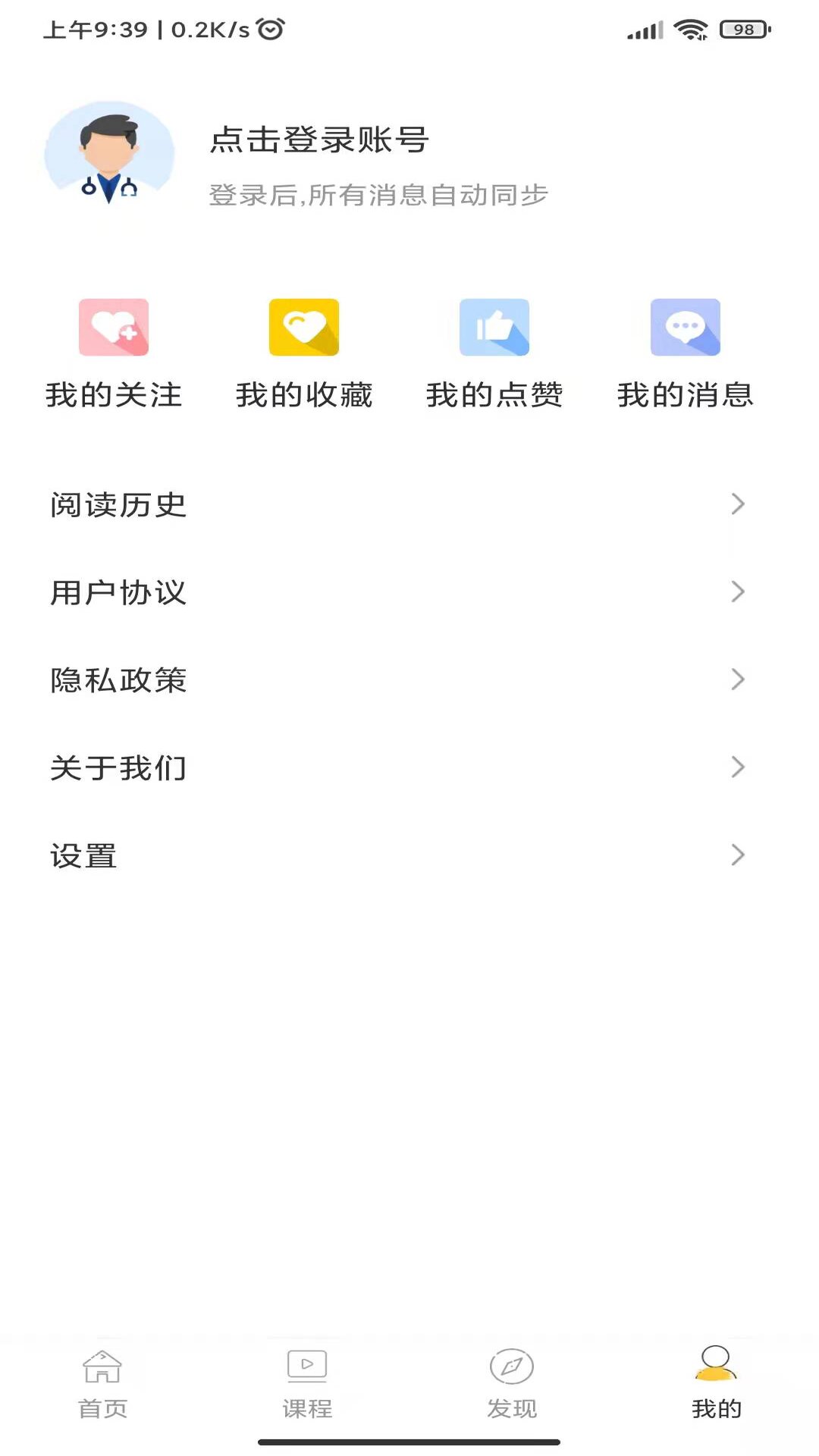Tap 点击登录账号 to log in
This screenshot has height=1456, width=819.
[319, 140]
